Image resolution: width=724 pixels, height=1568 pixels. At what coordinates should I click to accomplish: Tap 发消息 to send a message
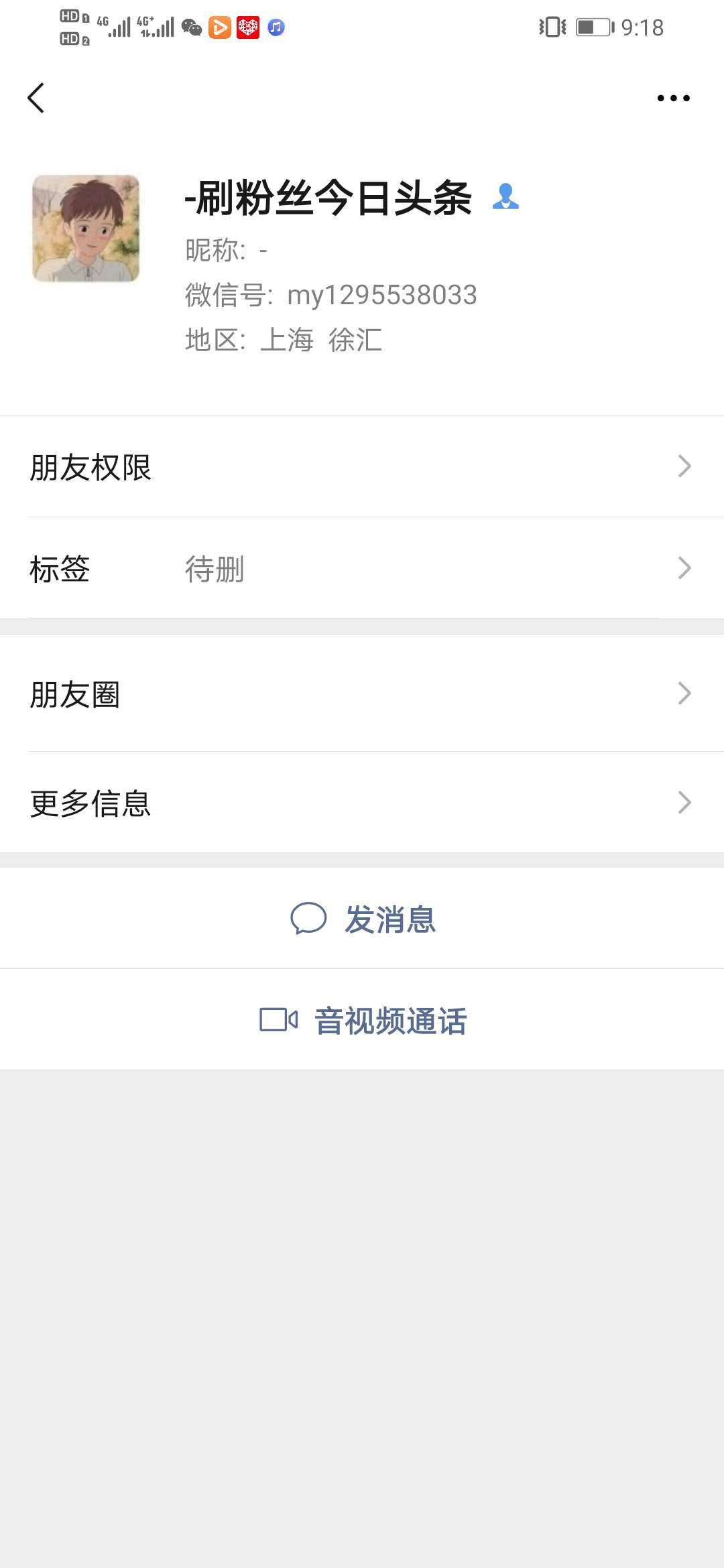coord(363,919)
